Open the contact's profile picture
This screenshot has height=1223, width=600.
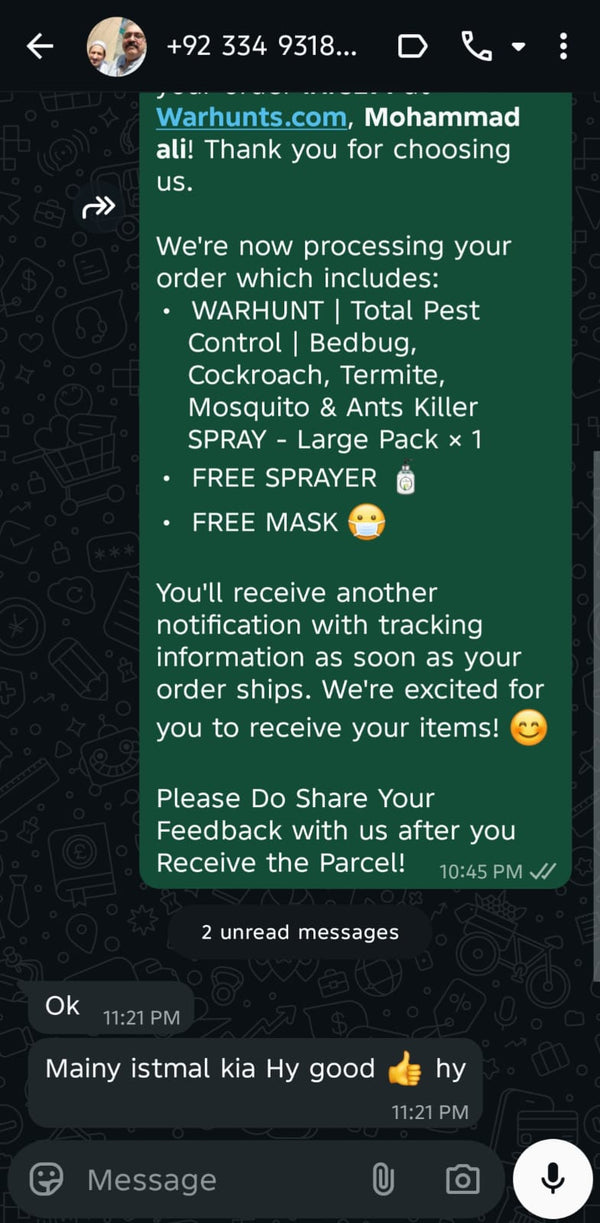[x=116, y=46]
